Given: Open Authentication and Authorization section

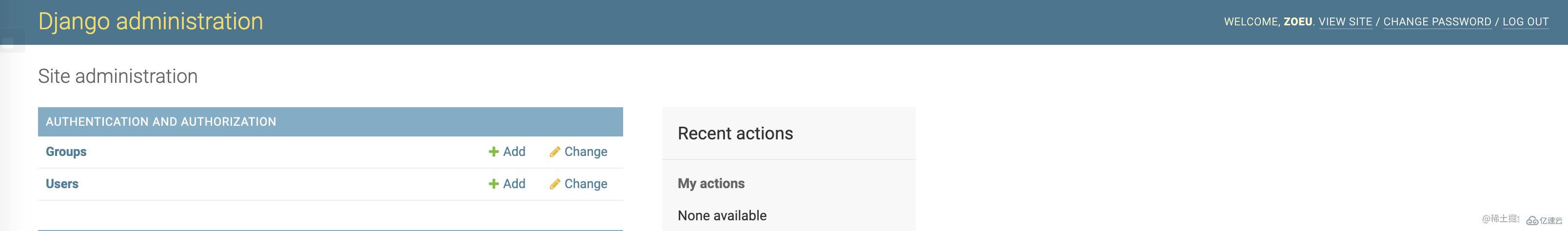Looking at the screenshot, I should [x=161, y=121].
